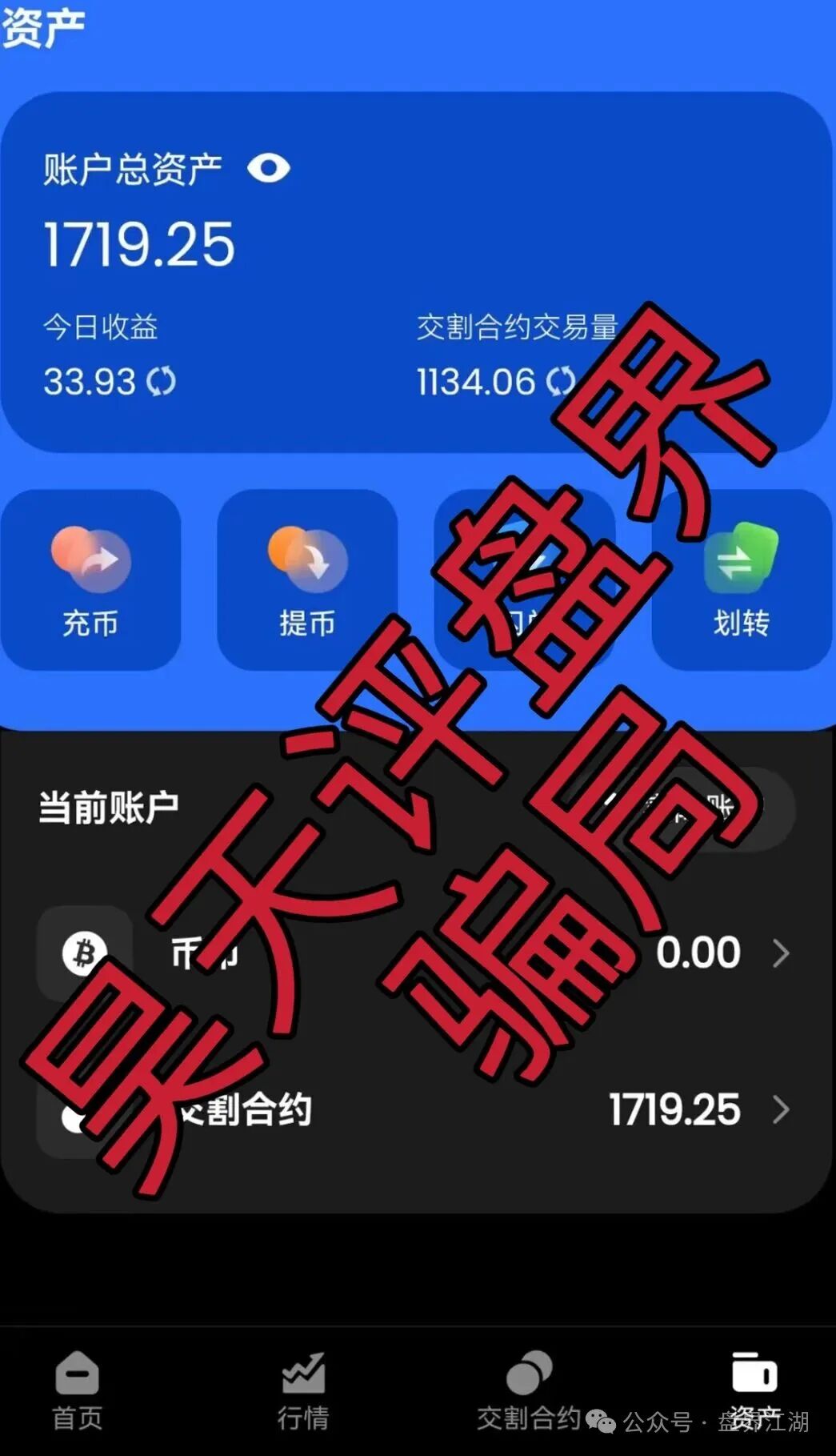
Task: Open 充币 deposit
Action: [90, 580]
